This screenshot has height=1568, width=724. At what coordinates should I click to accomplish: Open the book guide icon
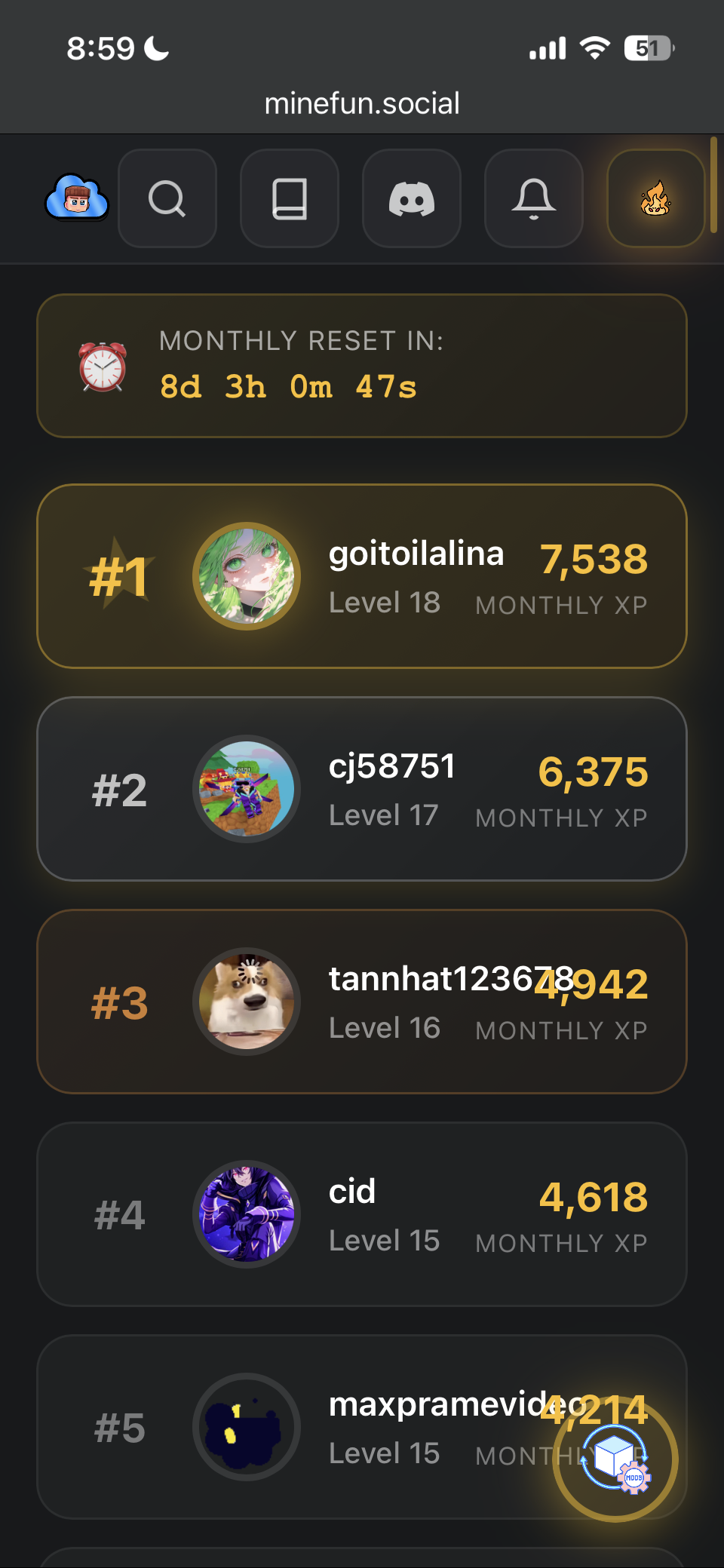point(289,198)
